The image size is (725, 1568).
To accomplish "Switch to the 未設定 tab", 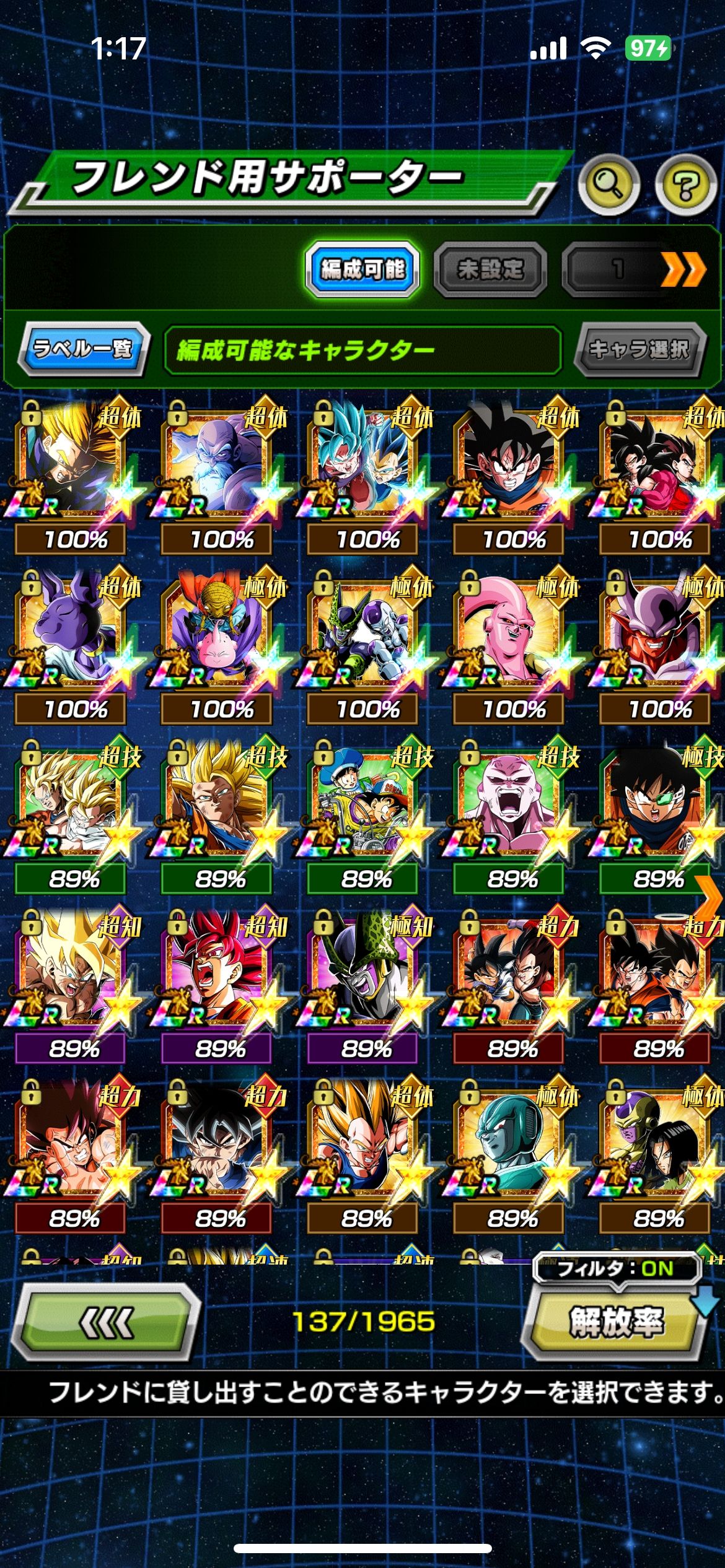I will coord(490,269).
